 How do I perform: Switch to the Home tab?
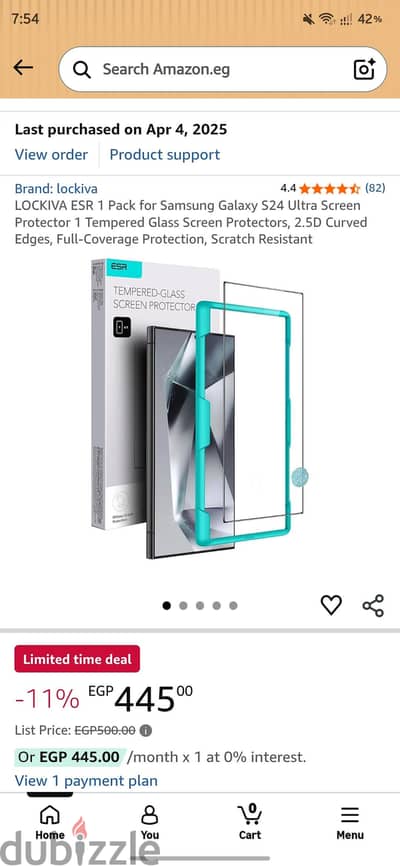[x=50, y=822]
